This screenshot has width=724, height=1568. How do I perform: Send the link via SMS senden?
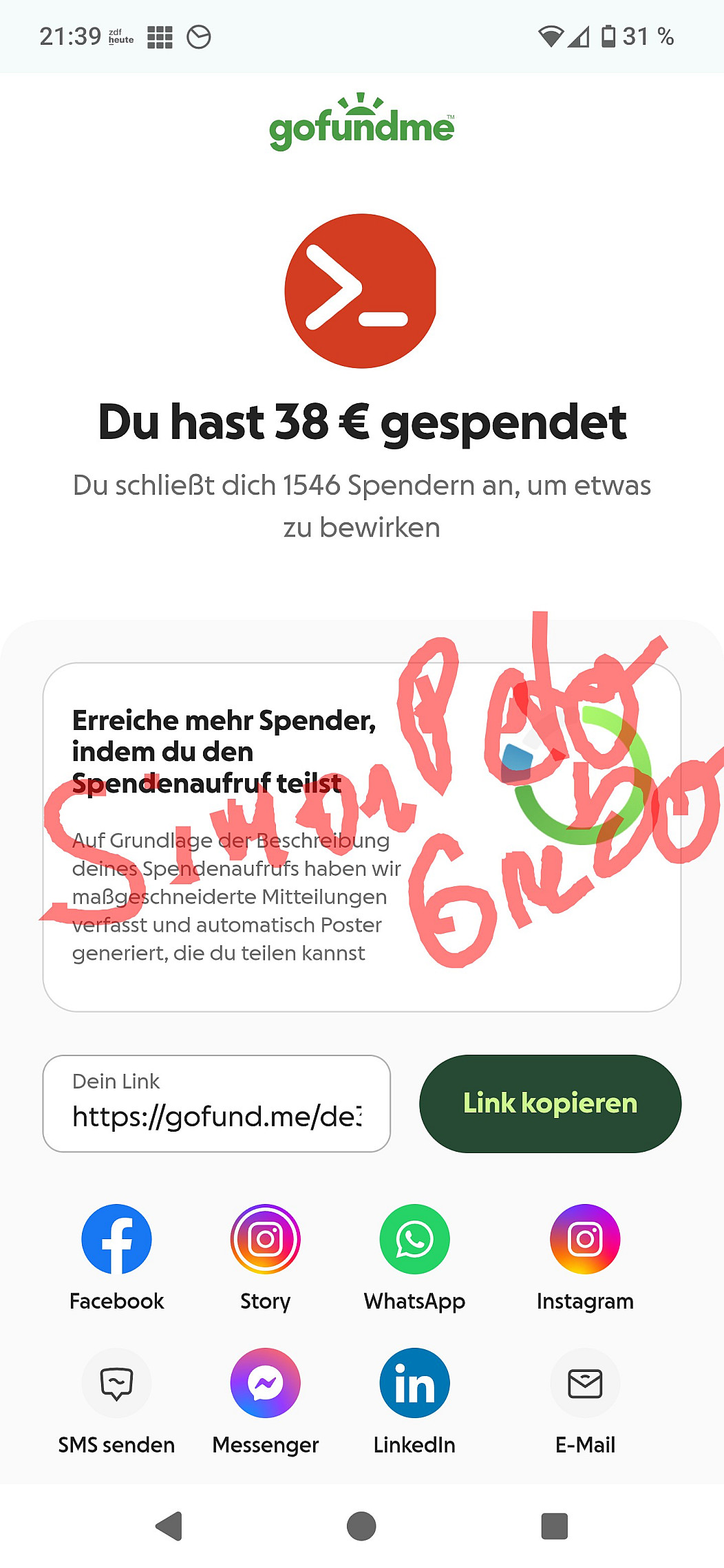tap(116, 1383)
